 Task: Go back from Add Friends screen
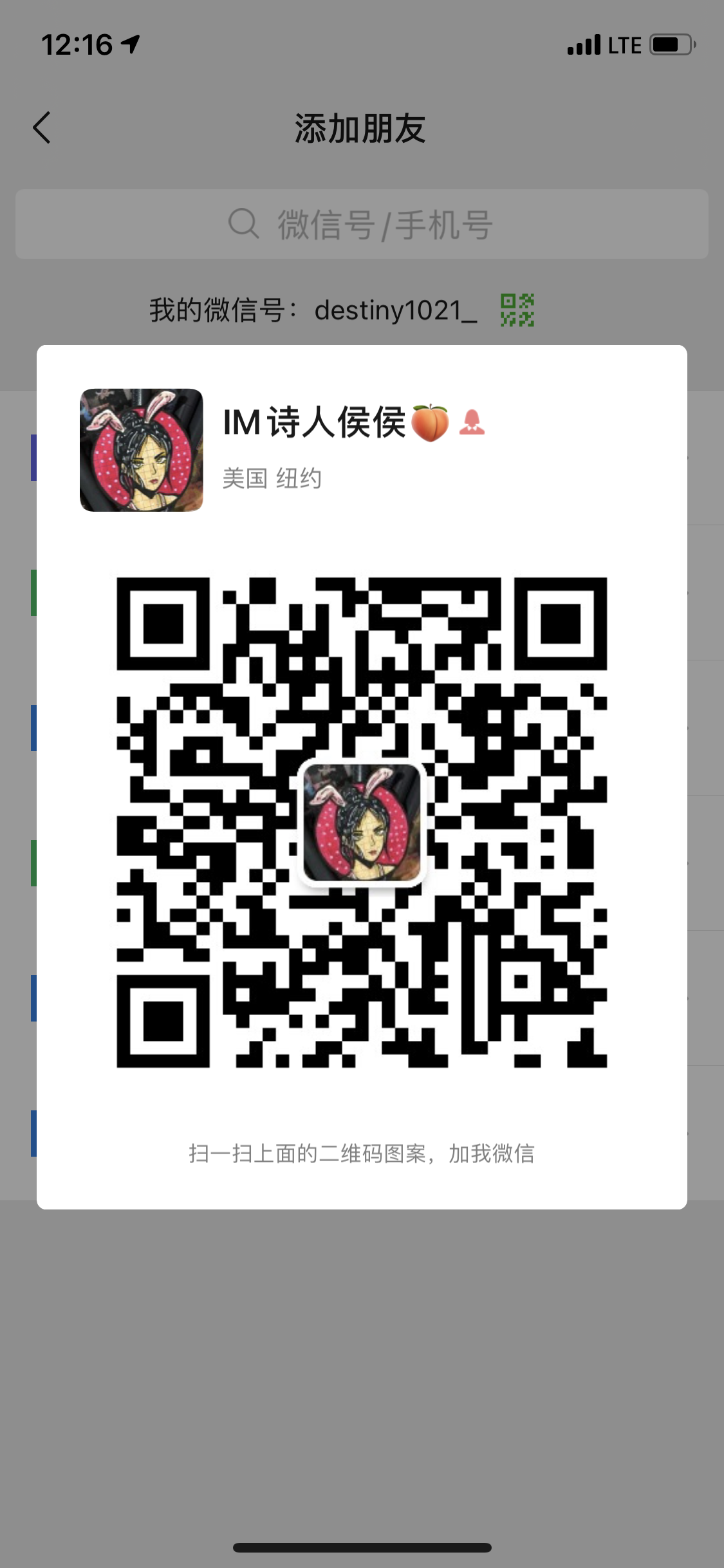pyautogui.click(x=42, y=127)
